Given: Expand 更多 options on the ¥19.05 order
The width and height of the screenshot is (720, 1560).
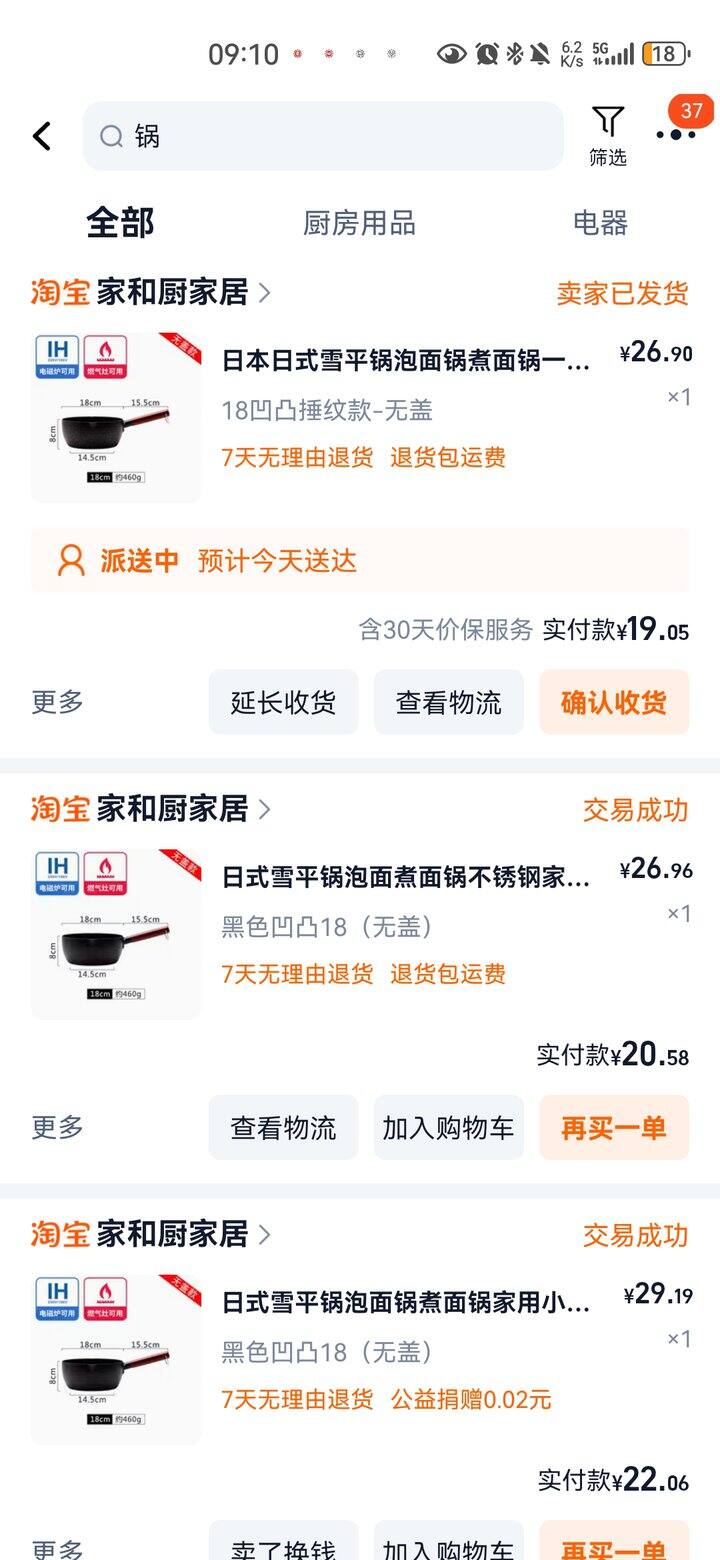Looking at the screenshot, I should coord(57,702).
